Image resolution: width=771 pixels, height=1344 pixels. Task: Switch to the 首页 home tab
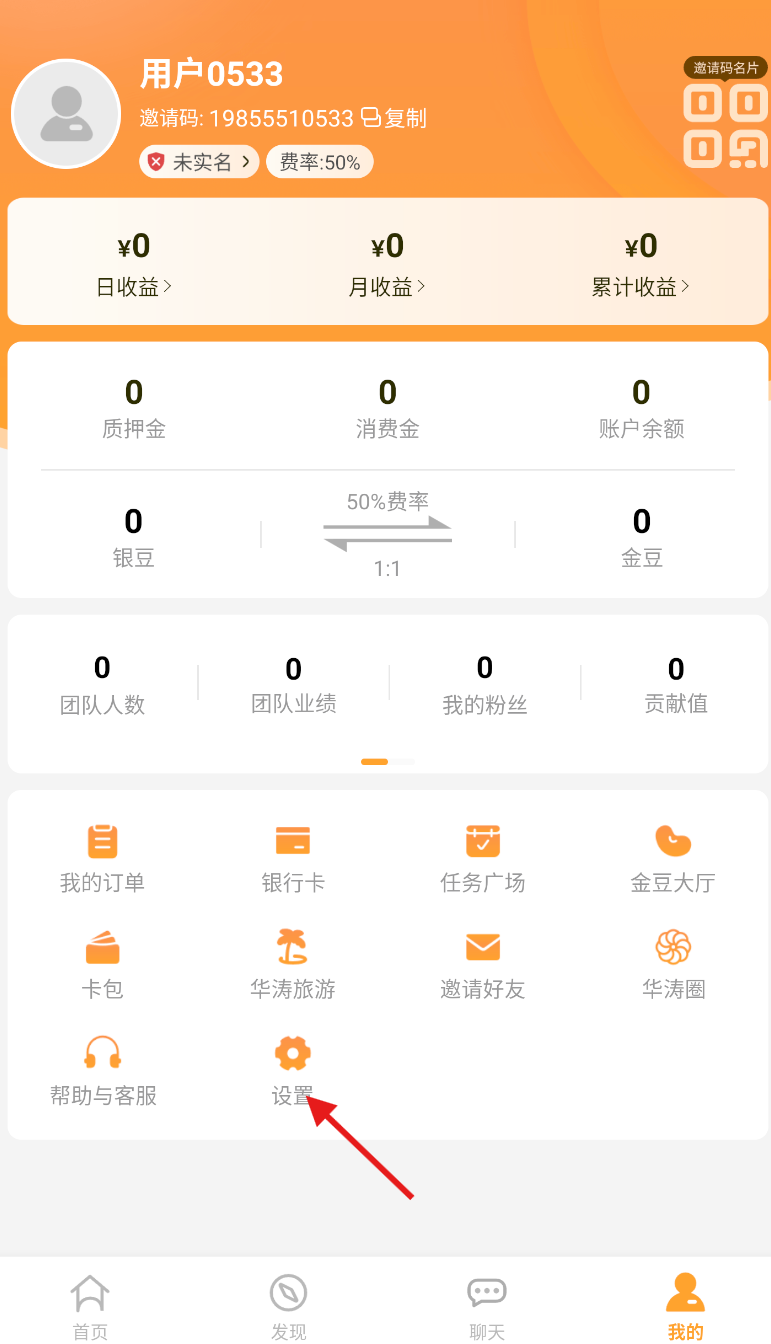90,1300
